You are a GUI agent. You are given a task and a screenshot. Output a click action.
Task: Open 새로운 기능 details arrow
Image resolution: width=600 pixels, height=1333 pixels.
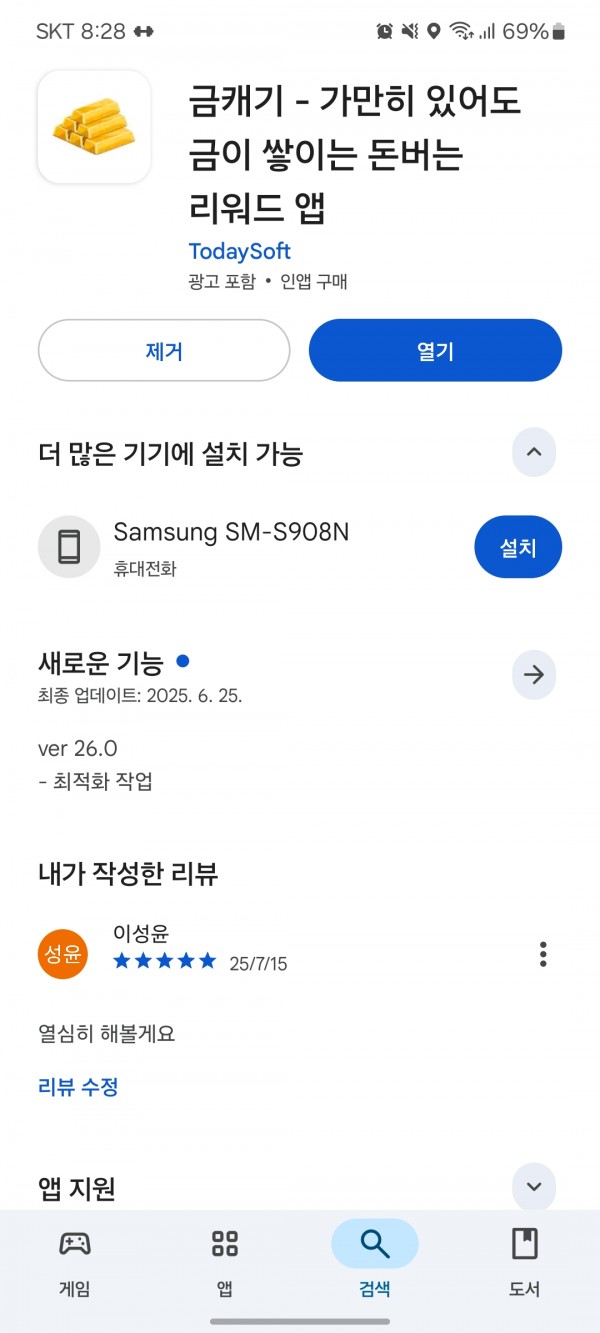534,675
